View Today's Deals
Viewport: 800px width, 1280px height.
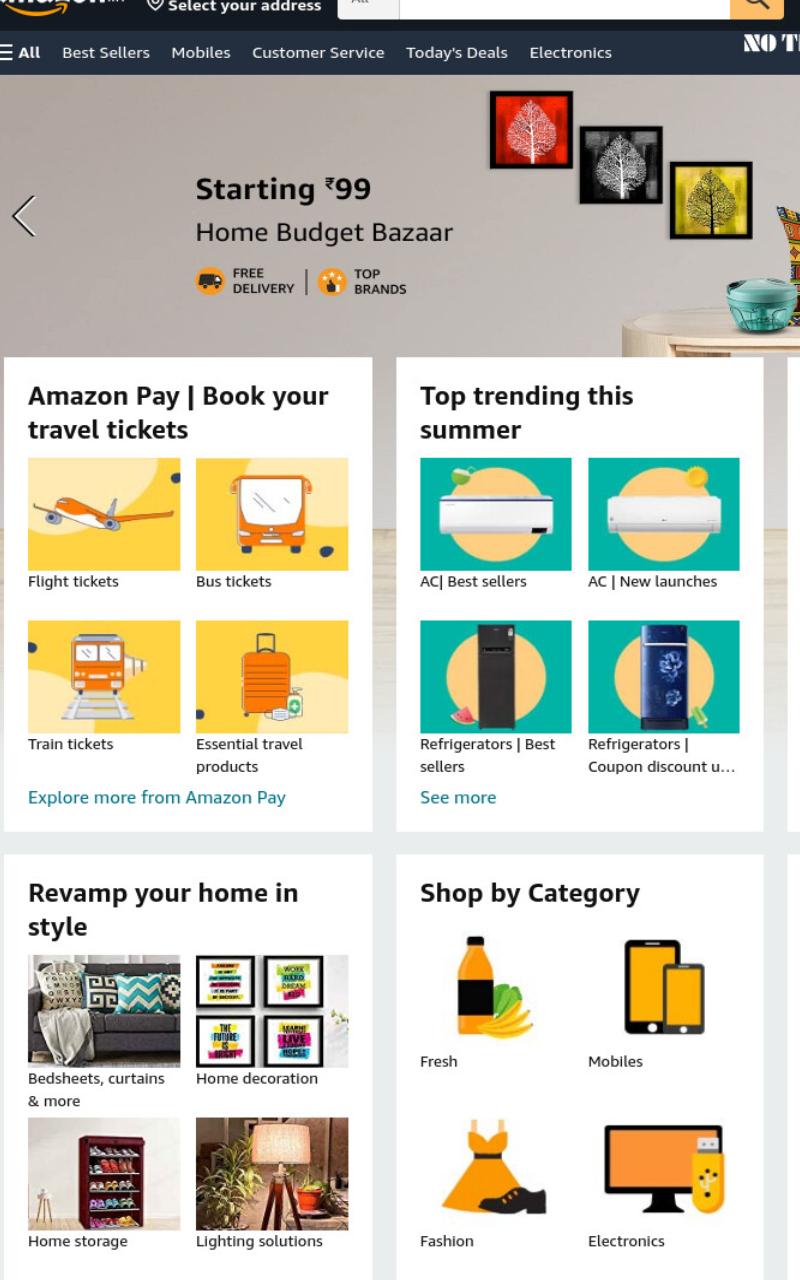457,52
